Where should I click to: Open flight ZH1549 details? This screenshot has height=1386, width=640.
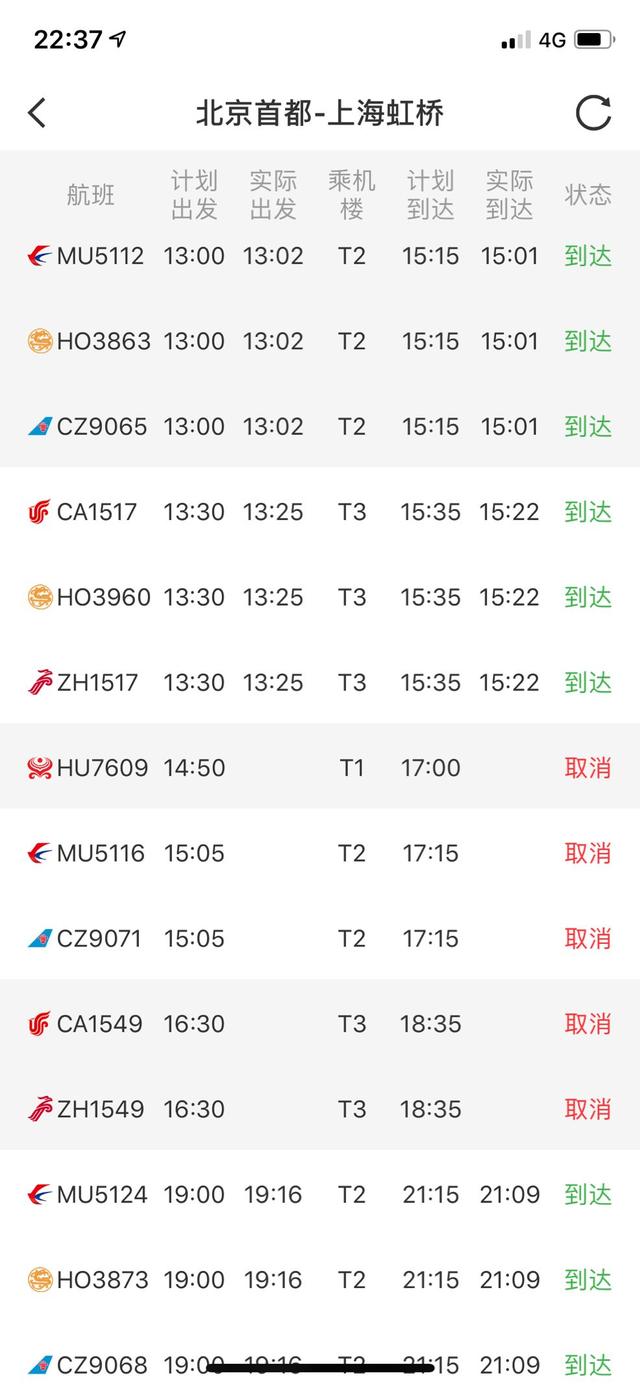[320, 1109]
